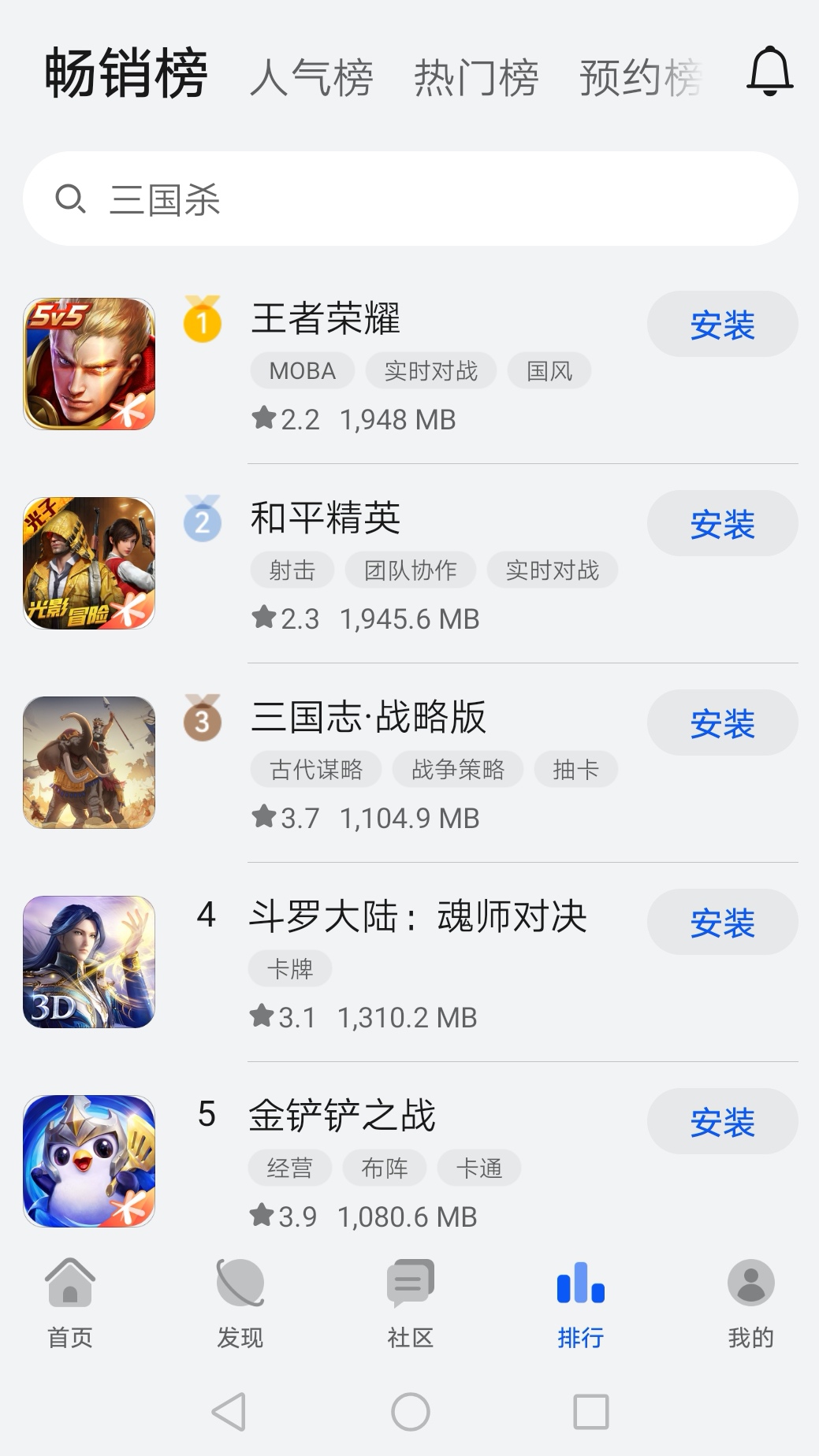
Task: Switch to the 热门榜 tab
Action: click(x=476, y=78)
